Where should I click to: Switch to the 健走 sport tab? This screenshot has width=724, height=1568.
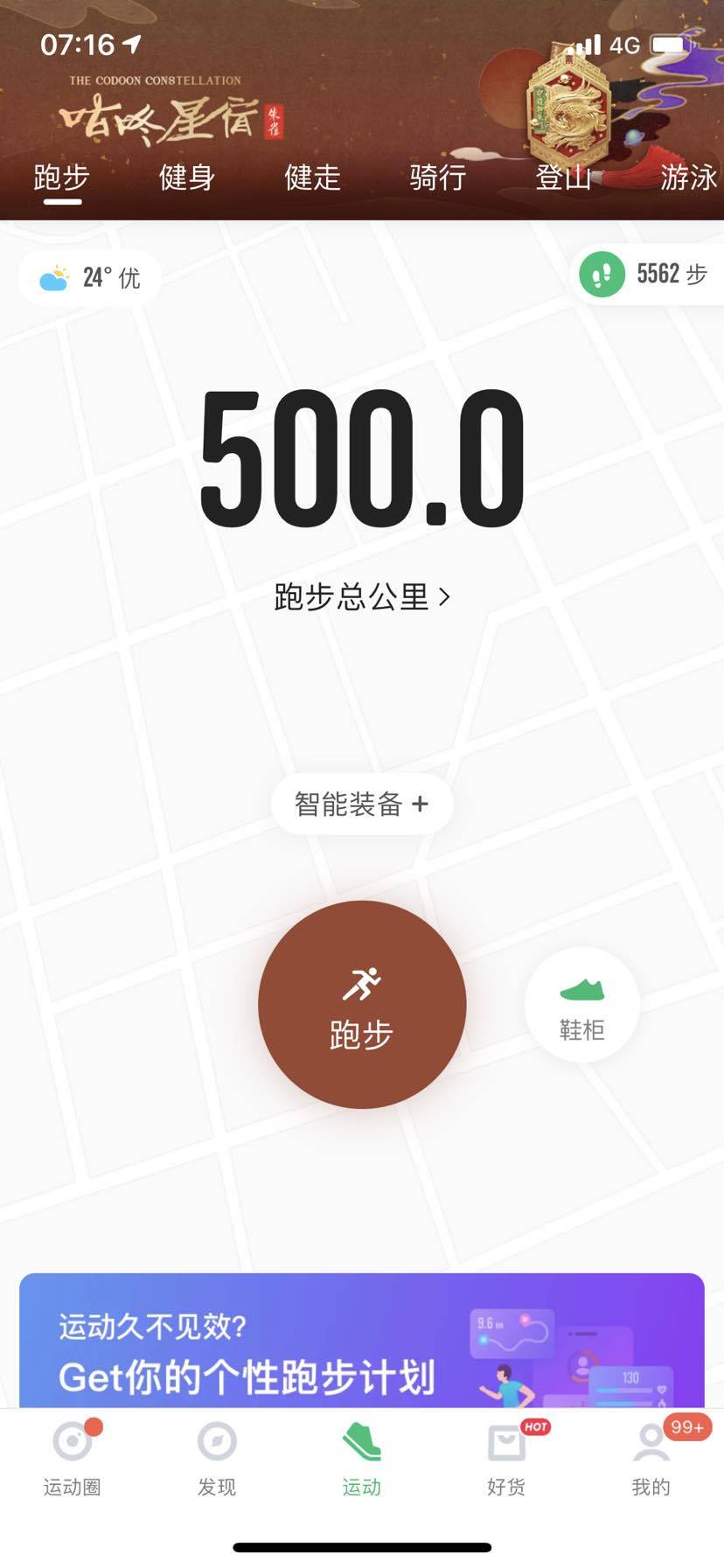[312, 178]
